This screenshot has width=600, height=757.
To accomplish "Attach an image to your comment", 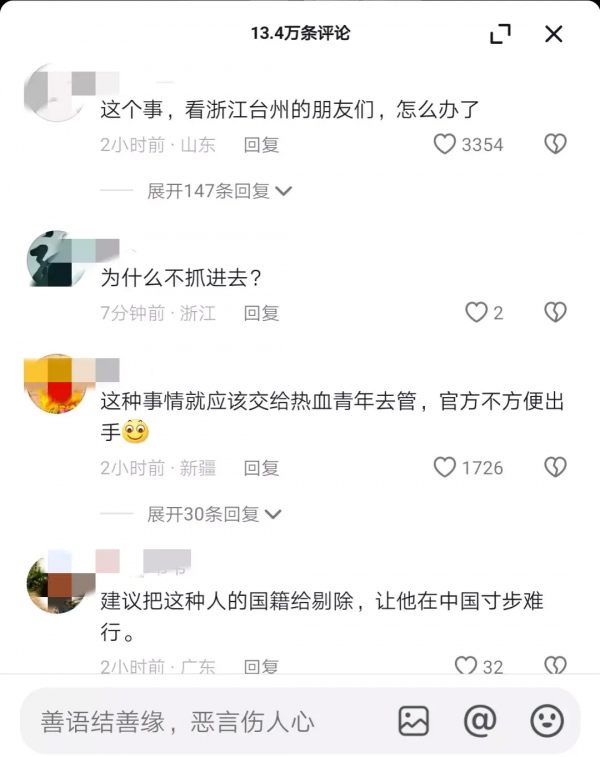I will 413,720.
